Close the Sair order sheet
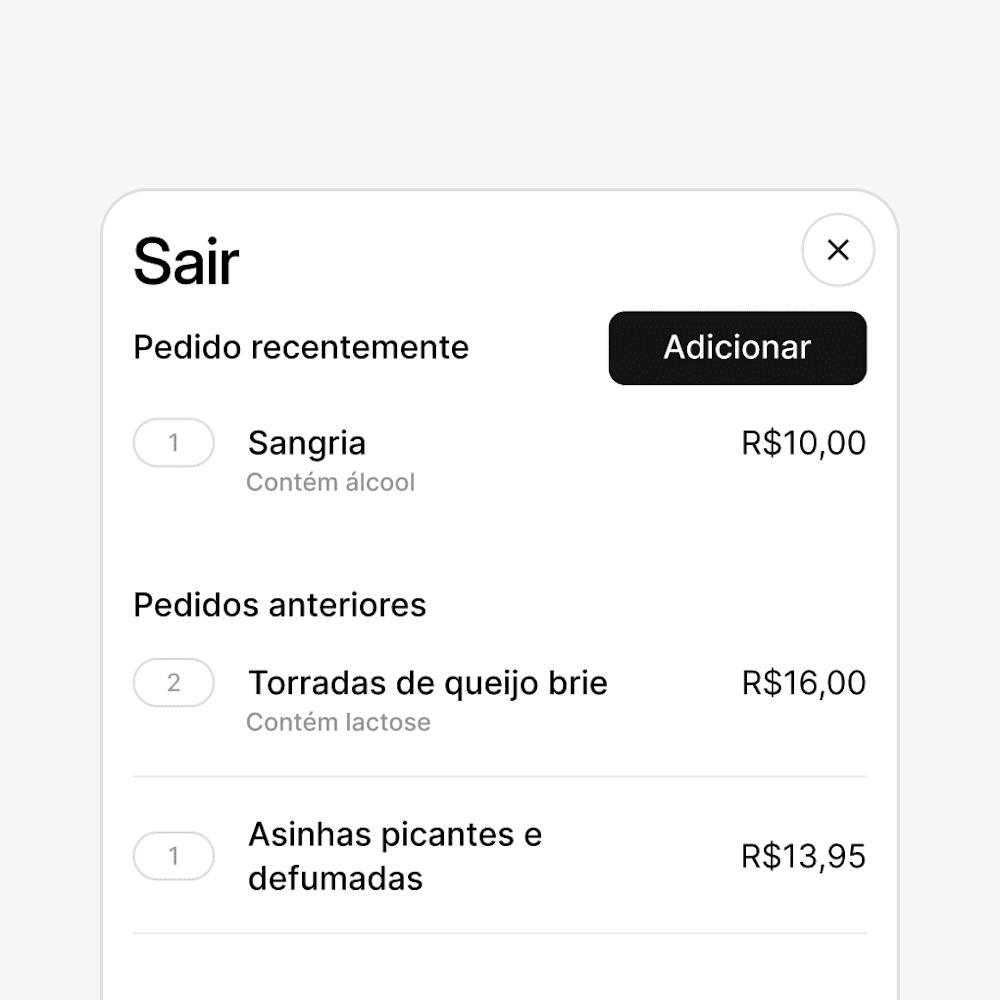Screen dimensions: 1000x1000 838,250
